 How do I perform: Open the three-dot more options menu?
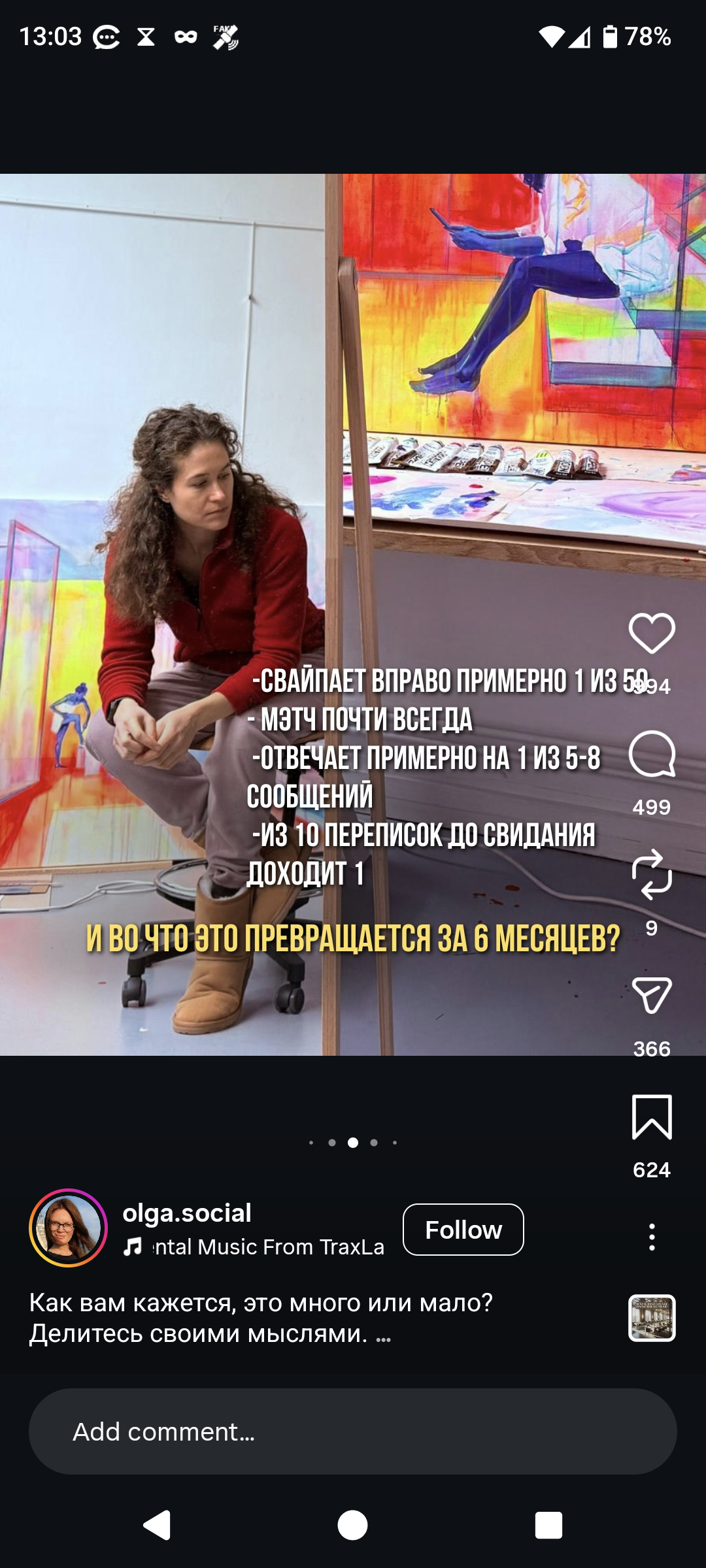(652, 1237)
